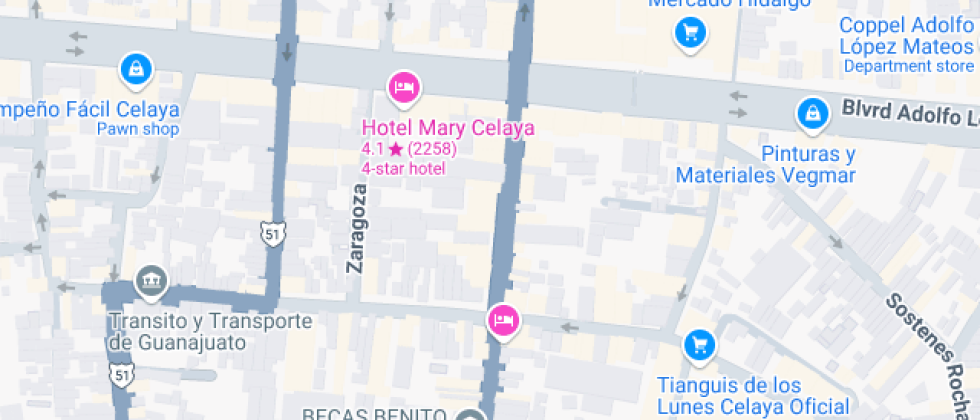This screenshot has width=980, height=420.
Task: Tap the hotel pin without a name label
Action: 503,320
